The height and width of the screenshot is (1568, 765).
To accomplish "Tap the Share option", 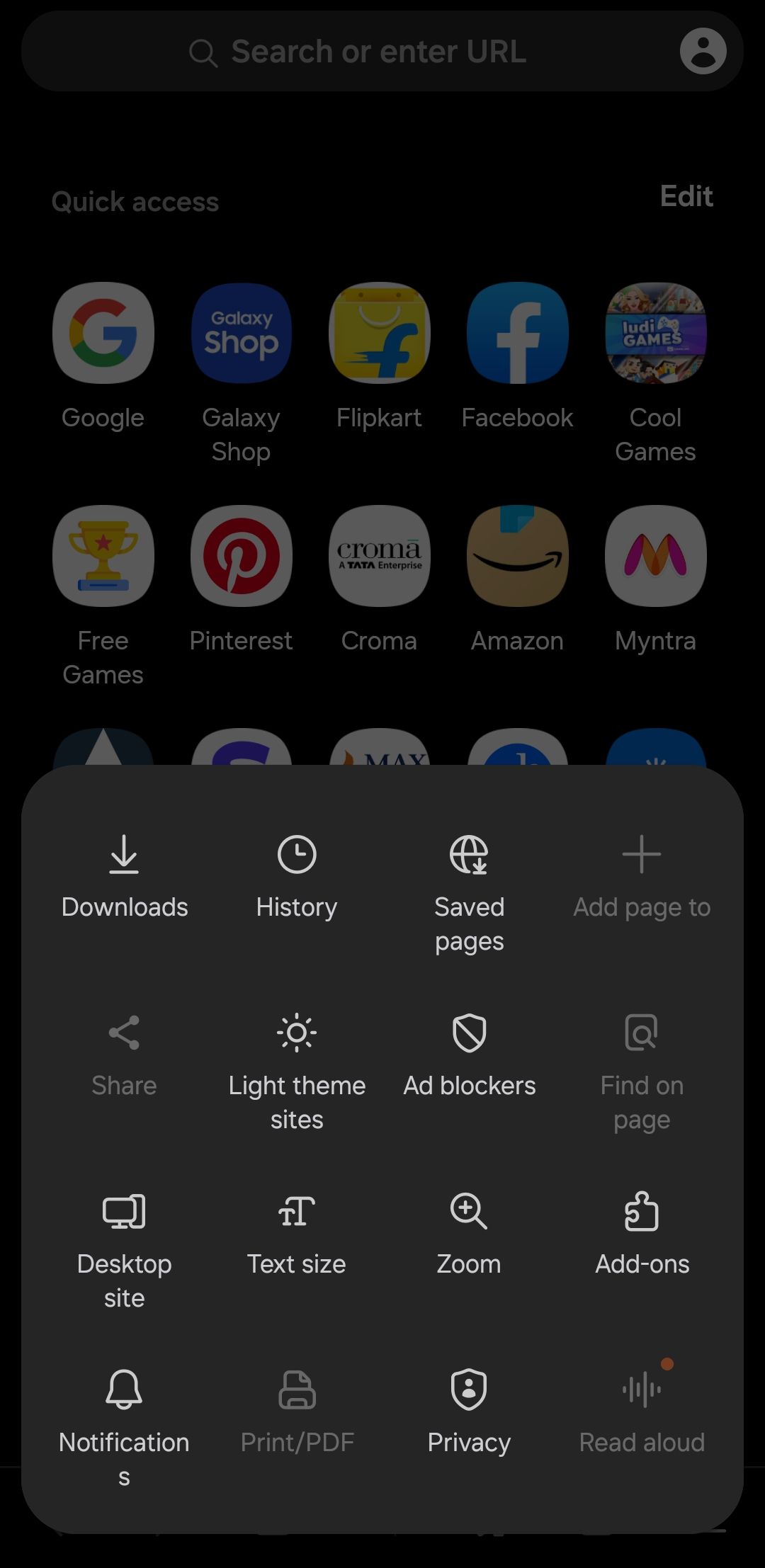I will 124,1055.
